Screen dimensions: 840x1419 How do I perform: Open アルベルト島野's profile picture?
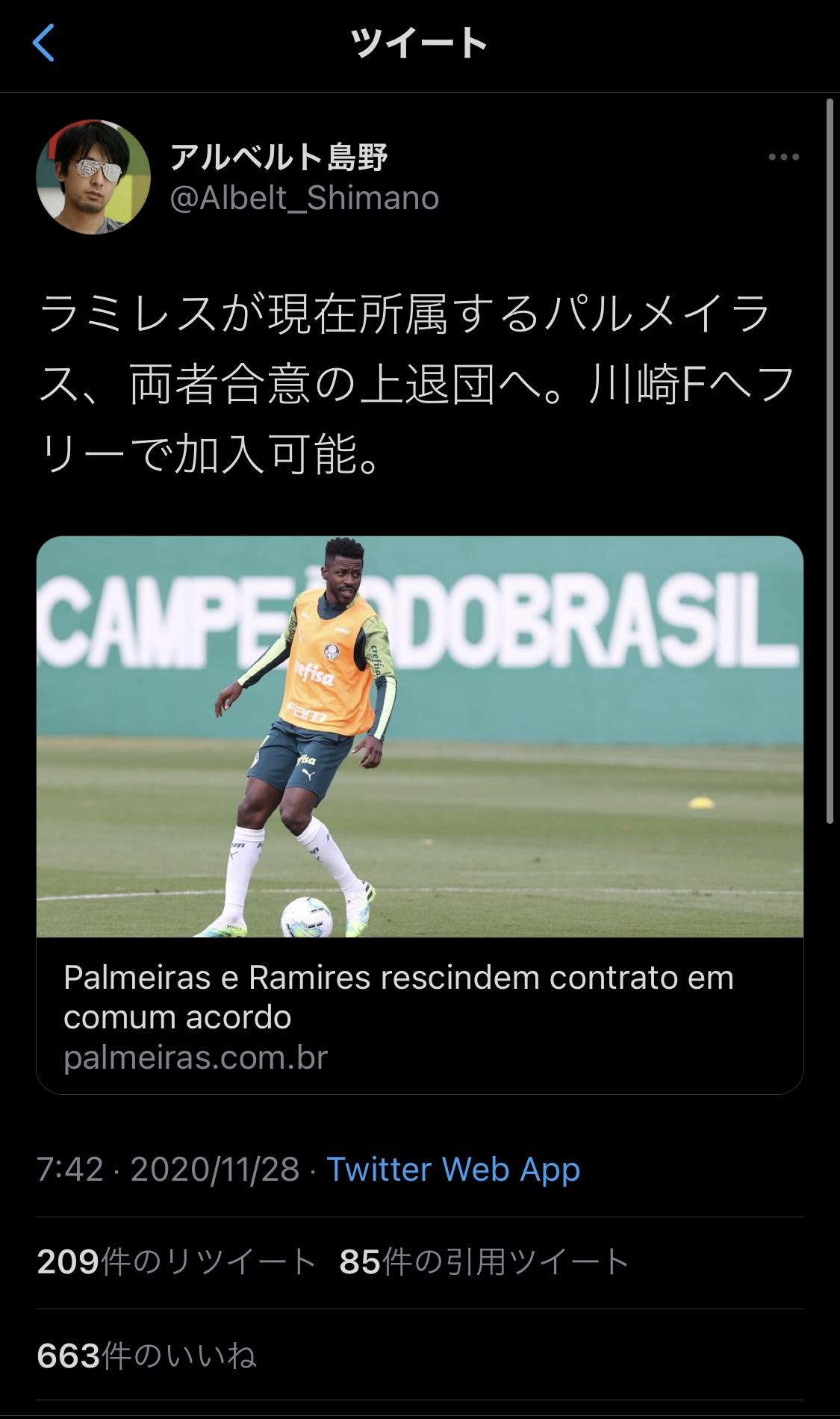(x=93, y=177)
